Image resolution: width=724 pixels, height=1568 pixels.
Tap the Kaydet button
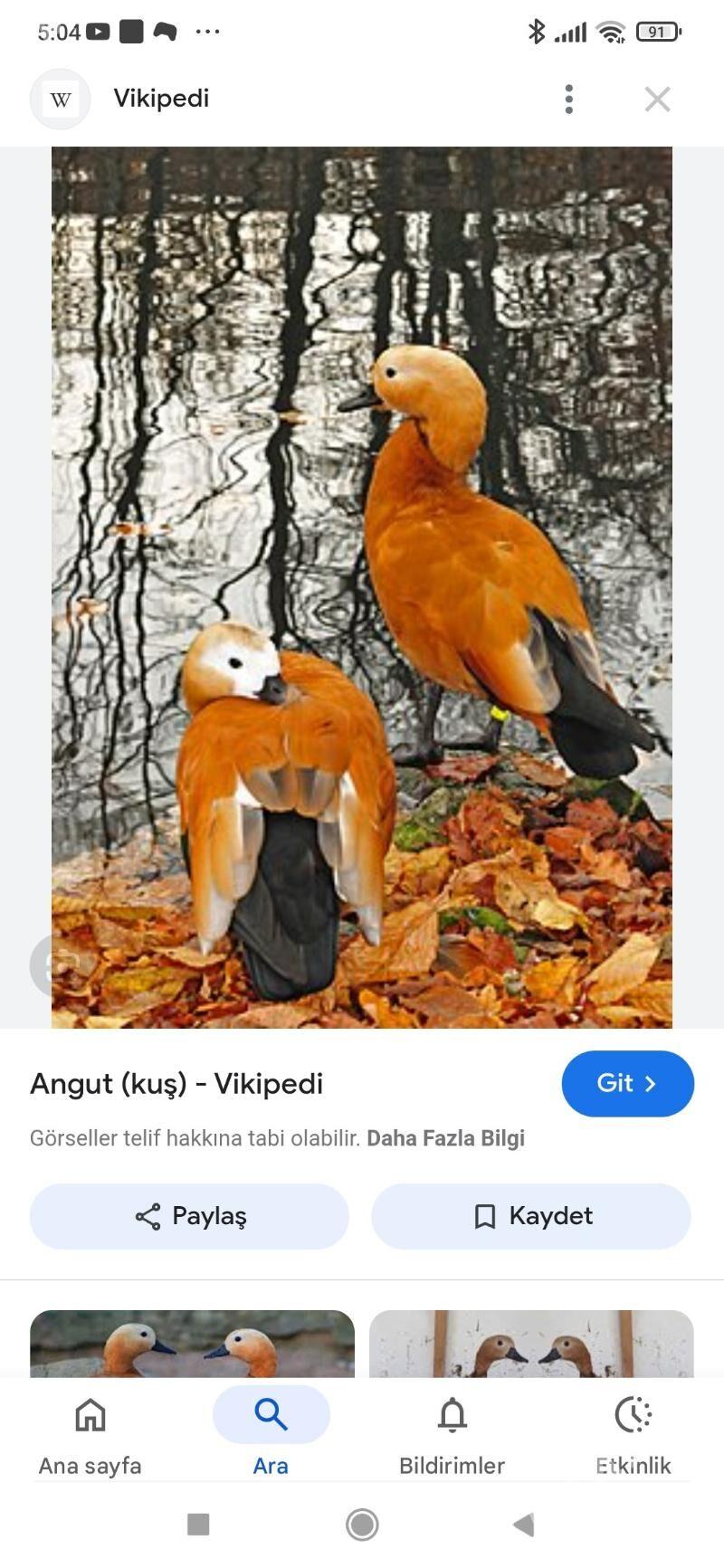[x=531, y=1217]
